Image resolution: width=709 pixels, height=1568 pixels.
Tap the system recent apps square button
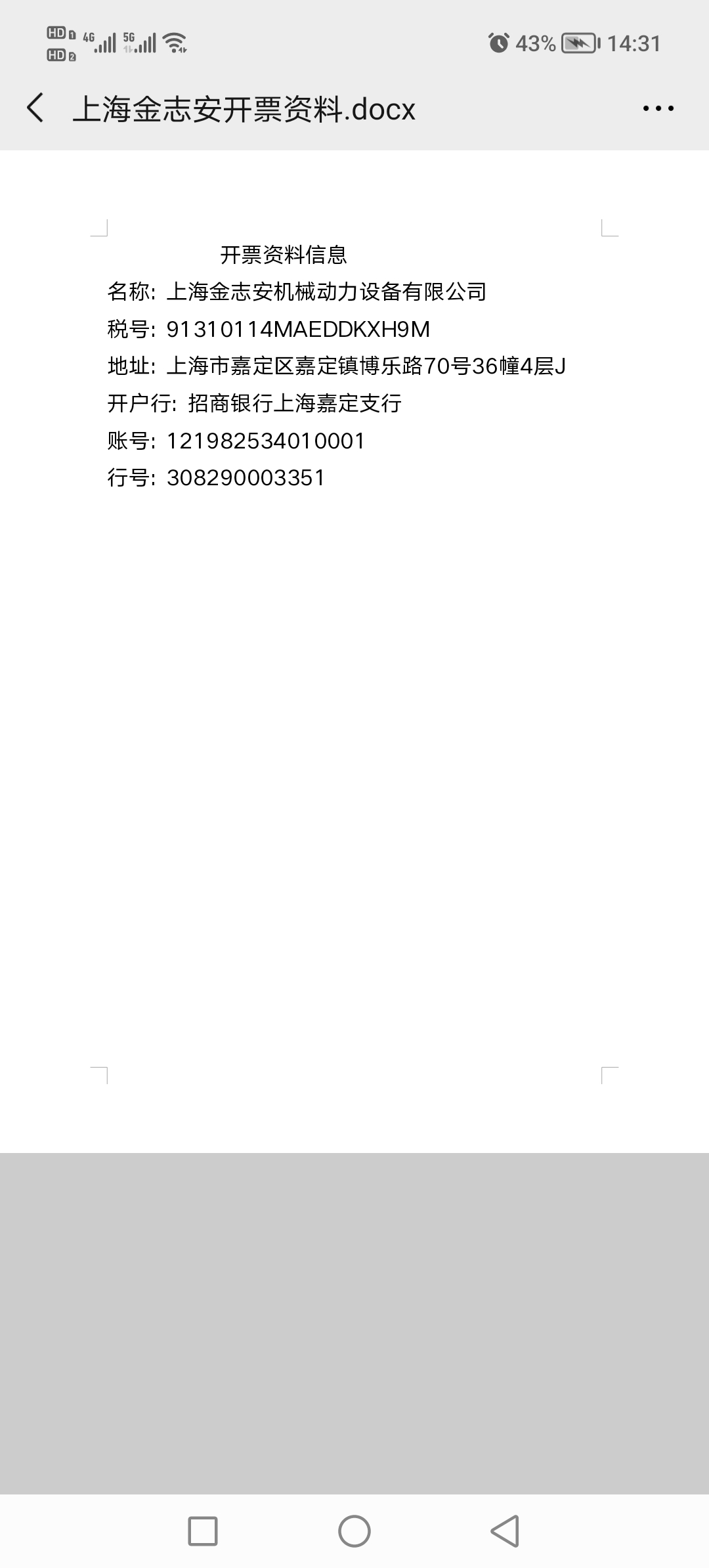click(203, 1531)
